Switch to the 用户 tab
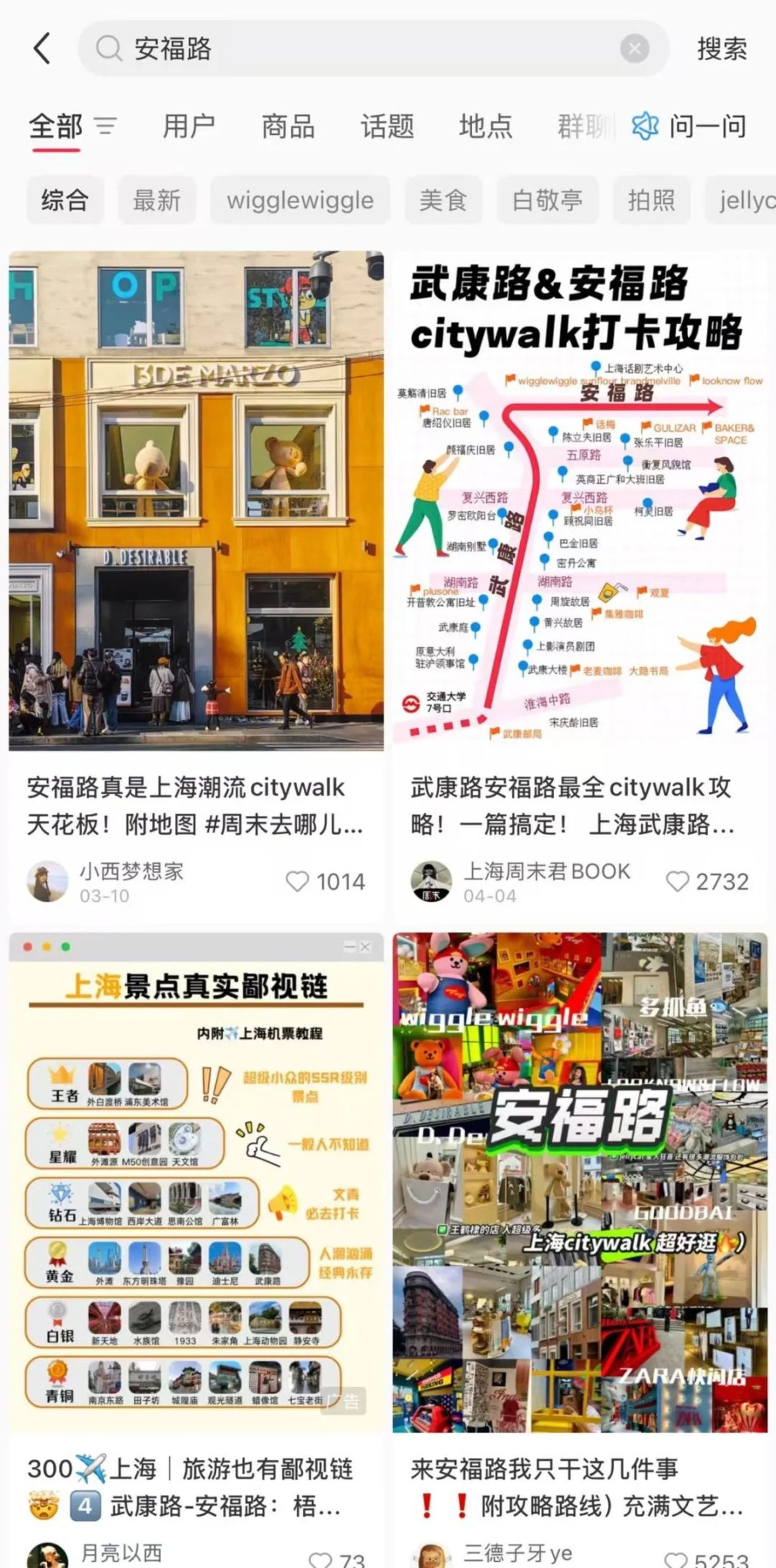This screenshot has height=1568, width=776. tap(189, 126)
